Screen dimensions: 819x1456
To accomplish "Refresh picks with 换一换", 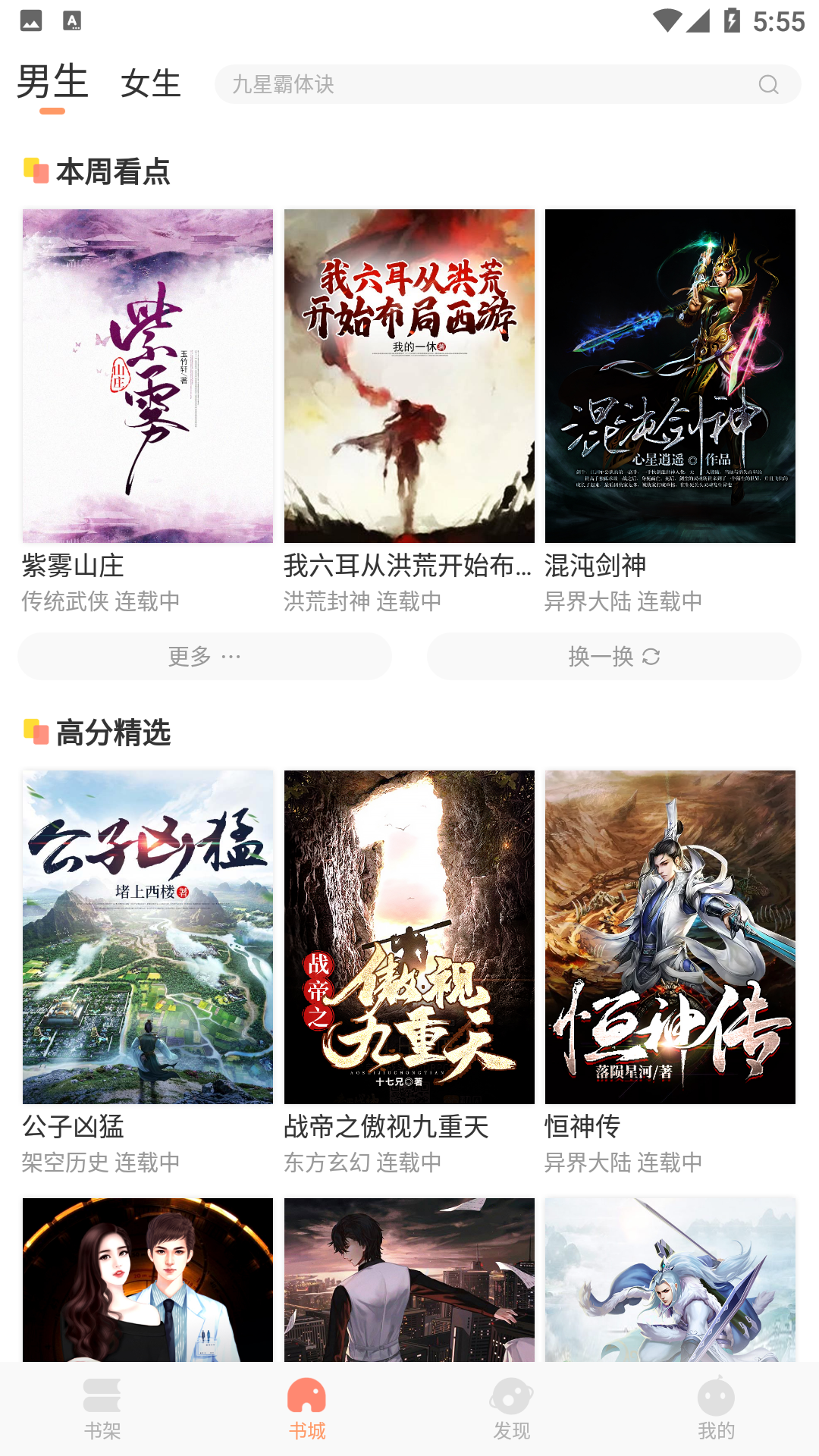I will [614, 657].
